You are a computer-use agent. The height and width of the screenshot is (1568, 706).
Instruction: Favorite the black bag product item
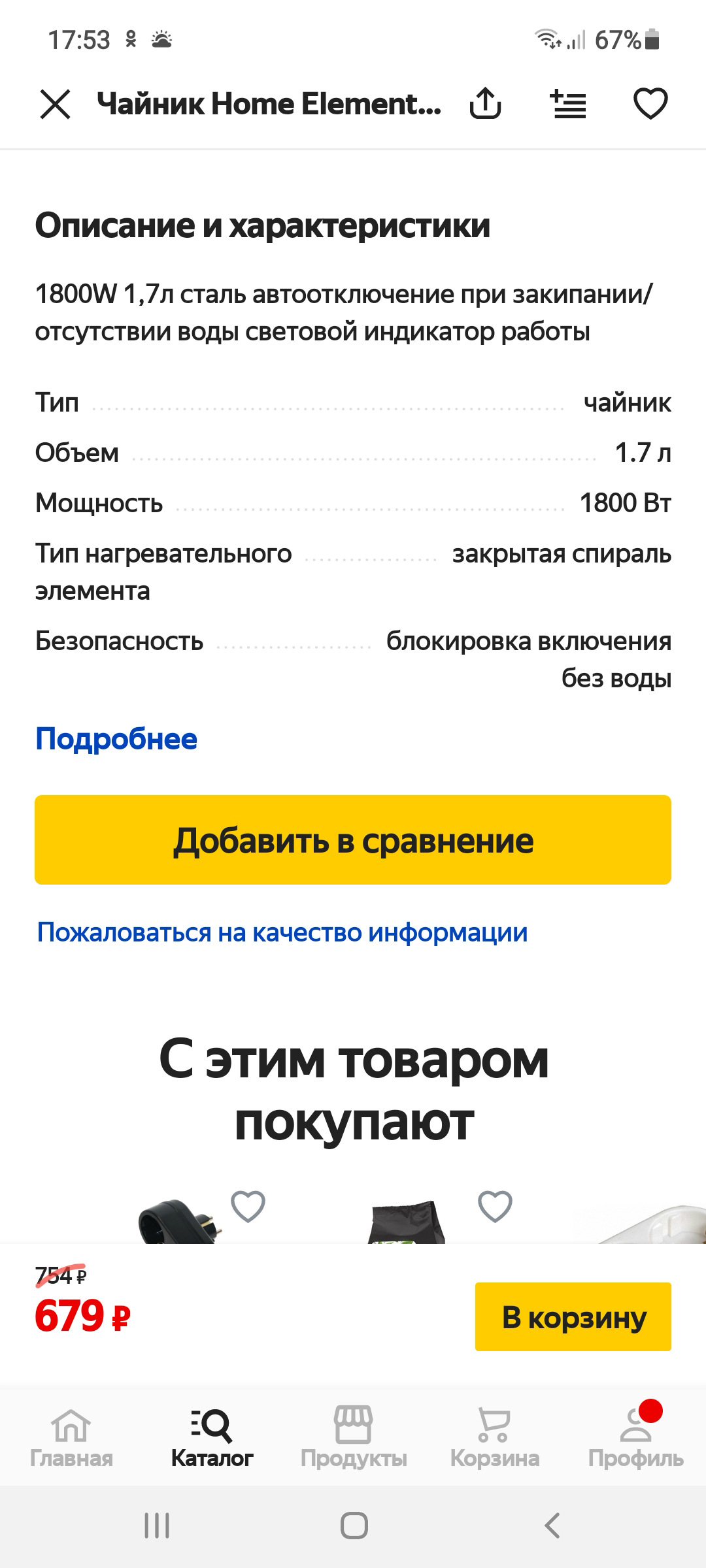496,1206
